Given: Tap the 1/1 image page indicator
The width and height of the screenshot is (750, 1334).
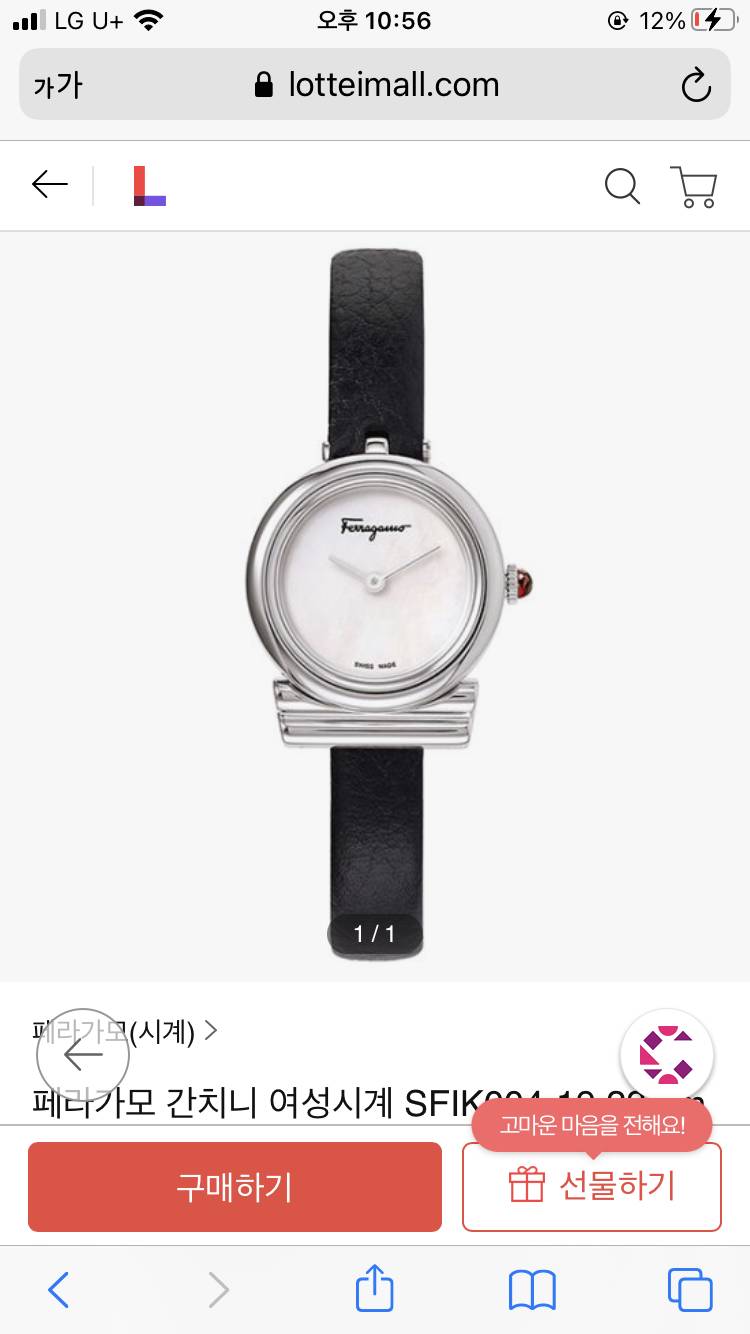Looking at the screenshot, I should tap(374, 933).
